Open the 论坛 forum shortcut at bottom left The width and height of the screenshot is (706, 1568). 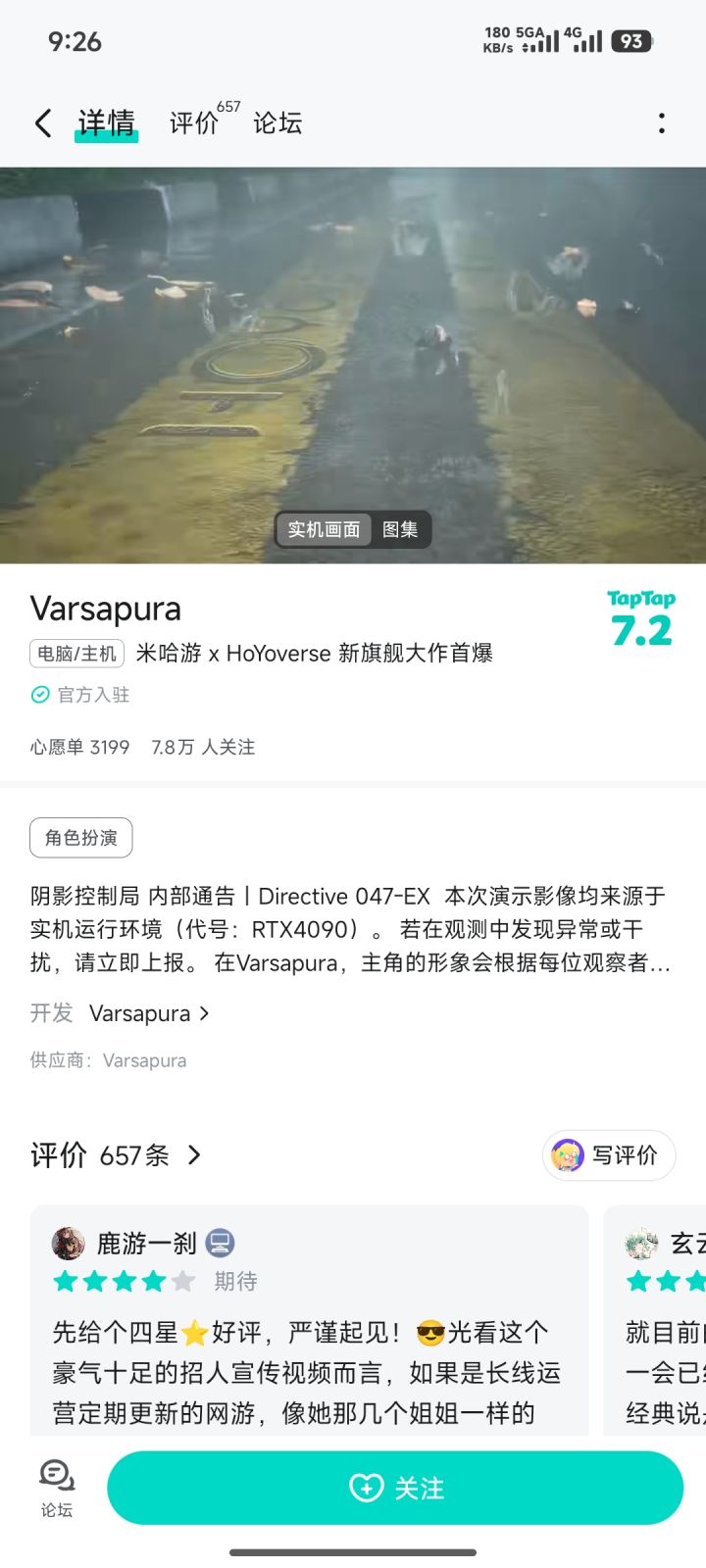click(56, 1486)
